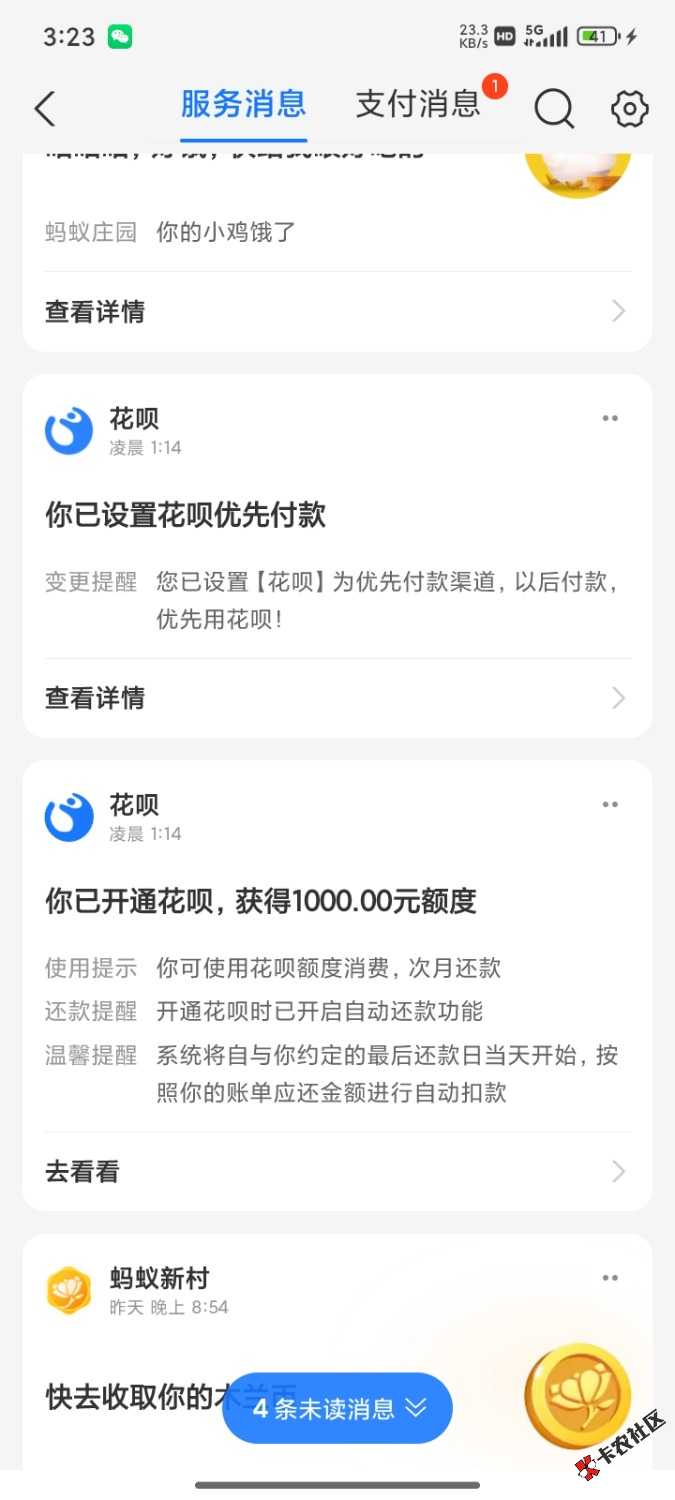Open more options on 蚂蚁新村 card
Image resolution: width=675 pixels, height=1500 pixels.
pos(610,1278)
